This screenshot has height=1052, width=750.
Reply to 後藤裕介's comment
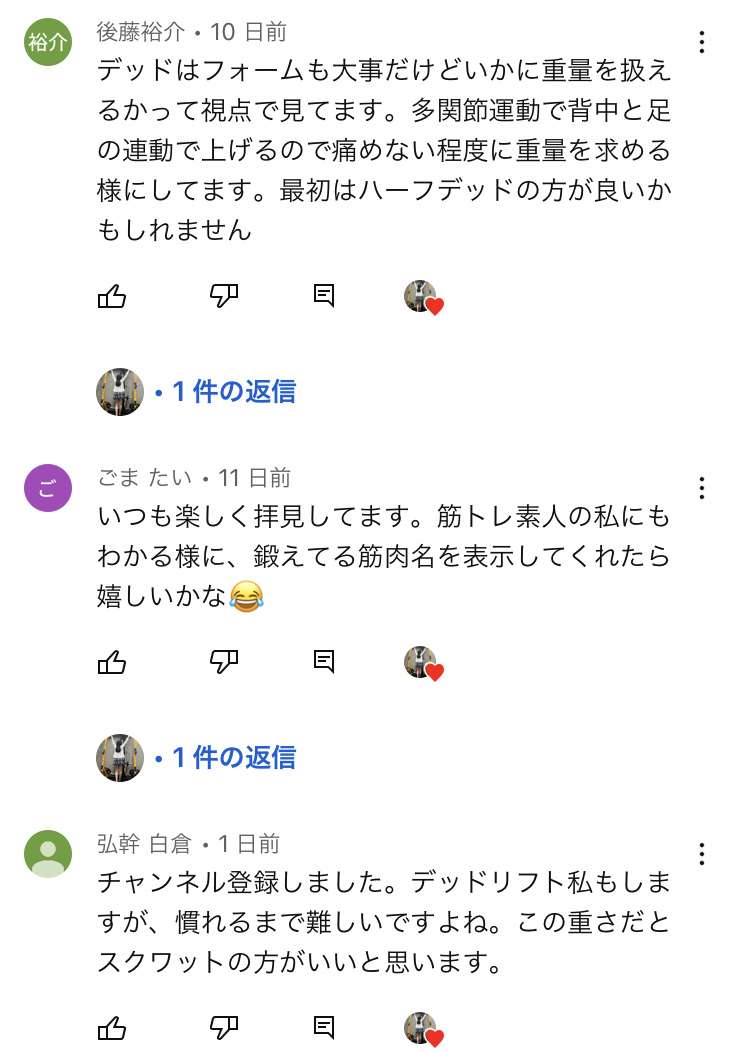(324, 296)
